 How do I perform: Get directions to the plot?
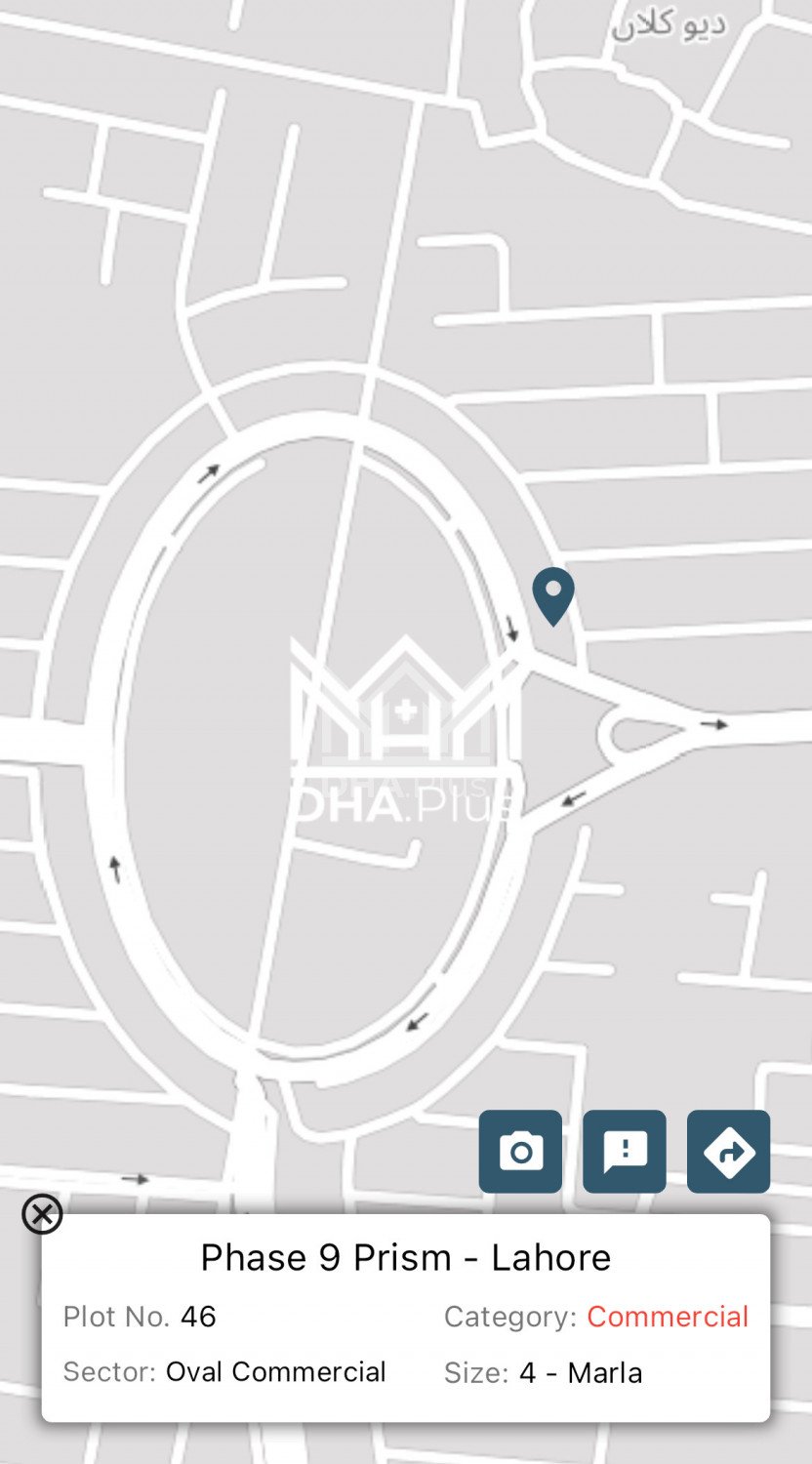(728, 1152)
